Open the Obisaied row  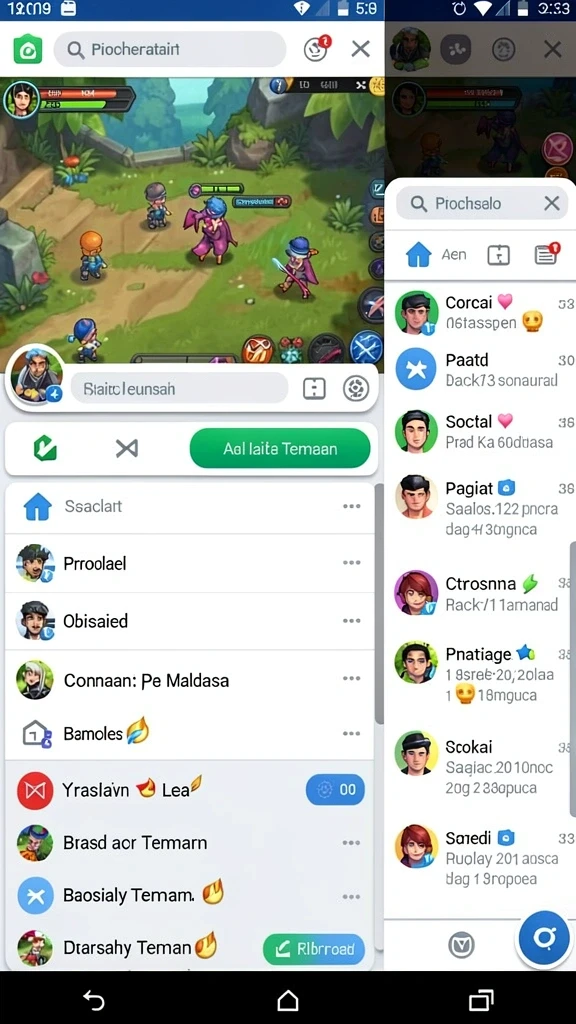click(189, 621)
